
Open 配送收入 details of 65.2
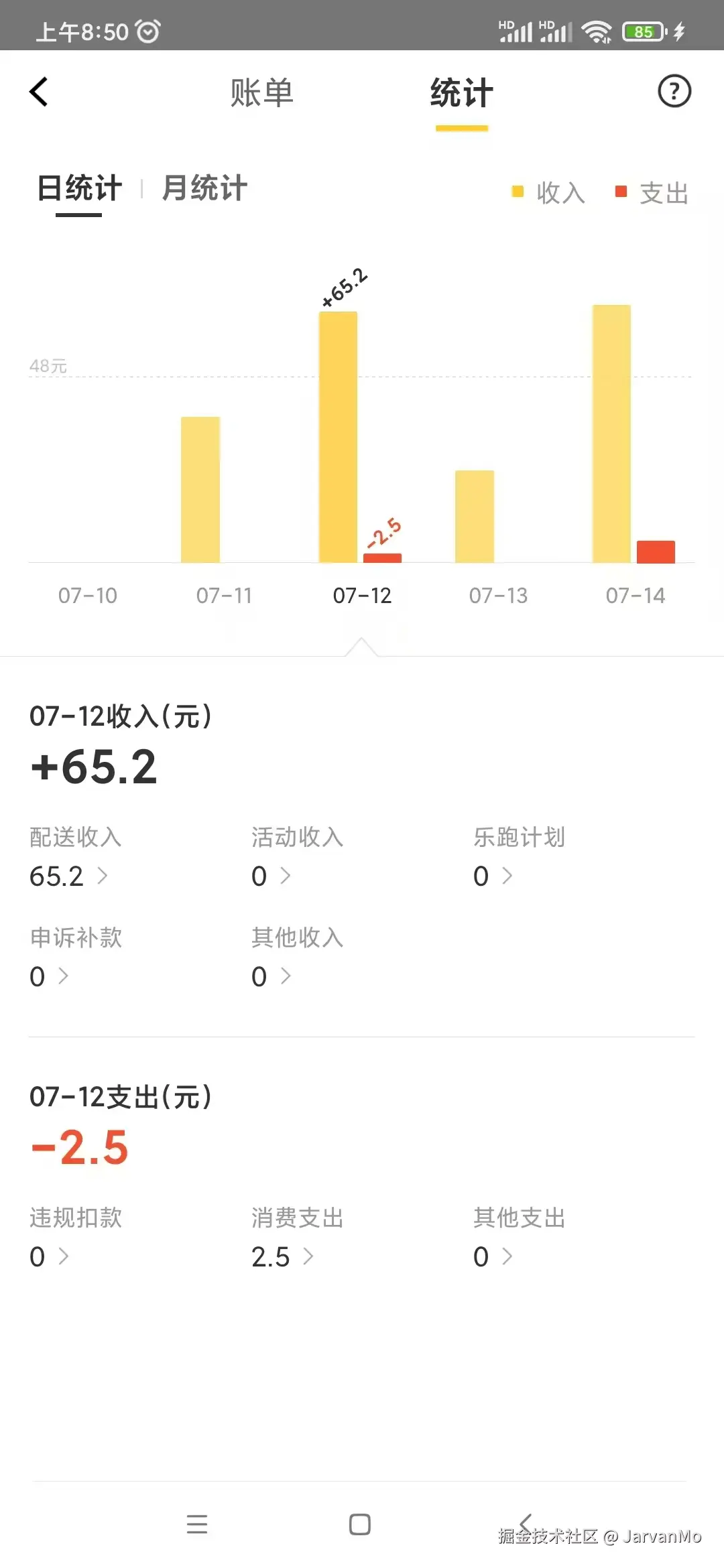point(68,876)
